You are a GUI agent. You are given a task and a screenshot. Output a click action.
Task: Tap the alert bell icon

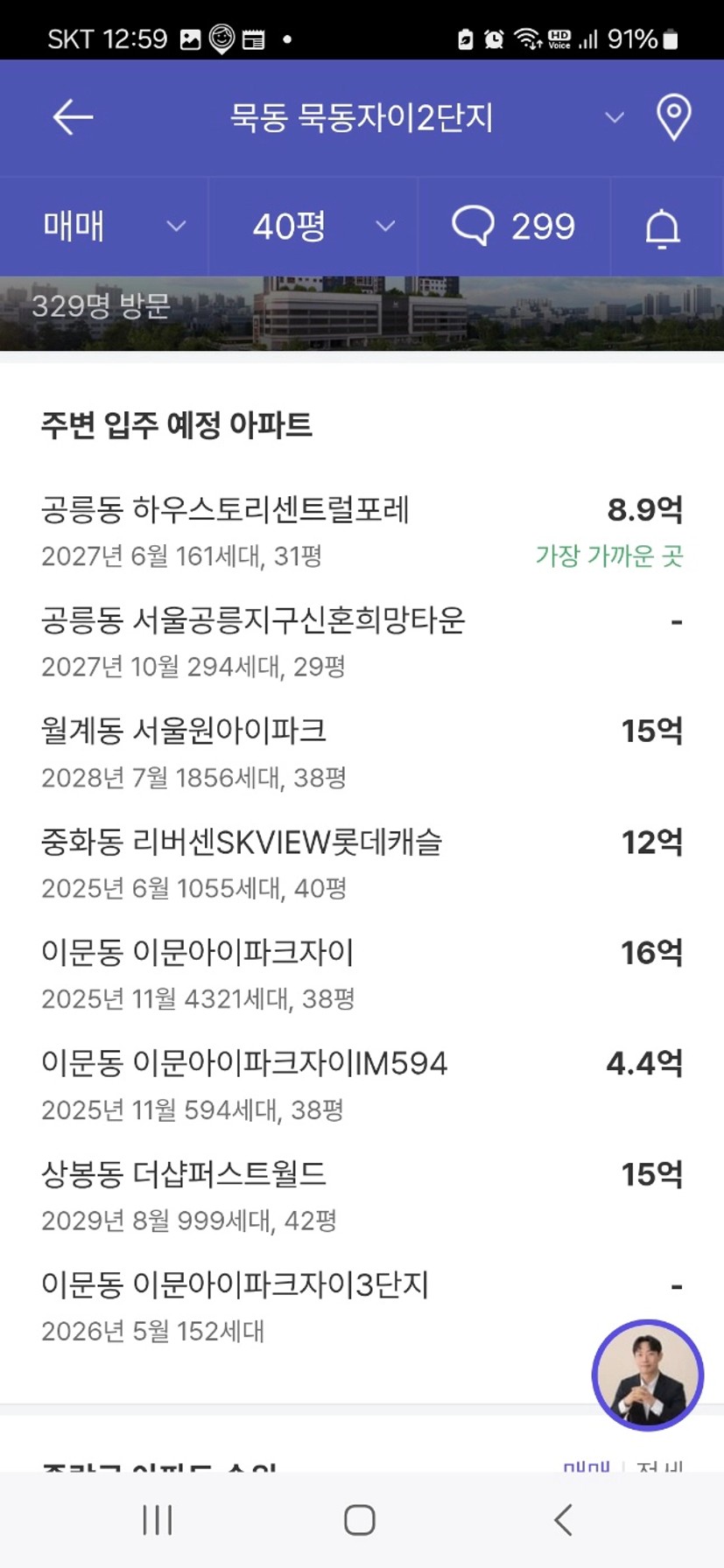click(x=663, y=228)
